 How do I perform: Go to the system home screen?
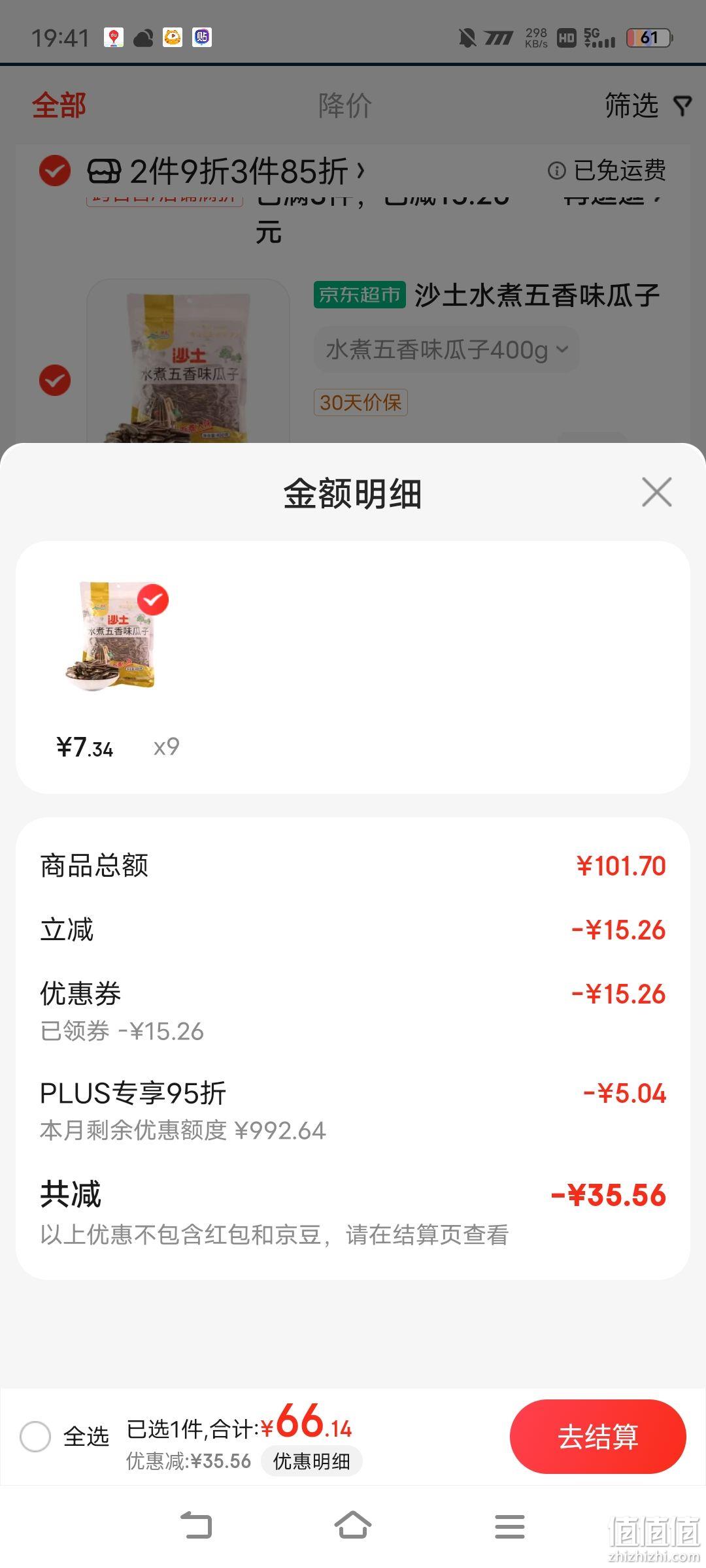(353, 1526)
